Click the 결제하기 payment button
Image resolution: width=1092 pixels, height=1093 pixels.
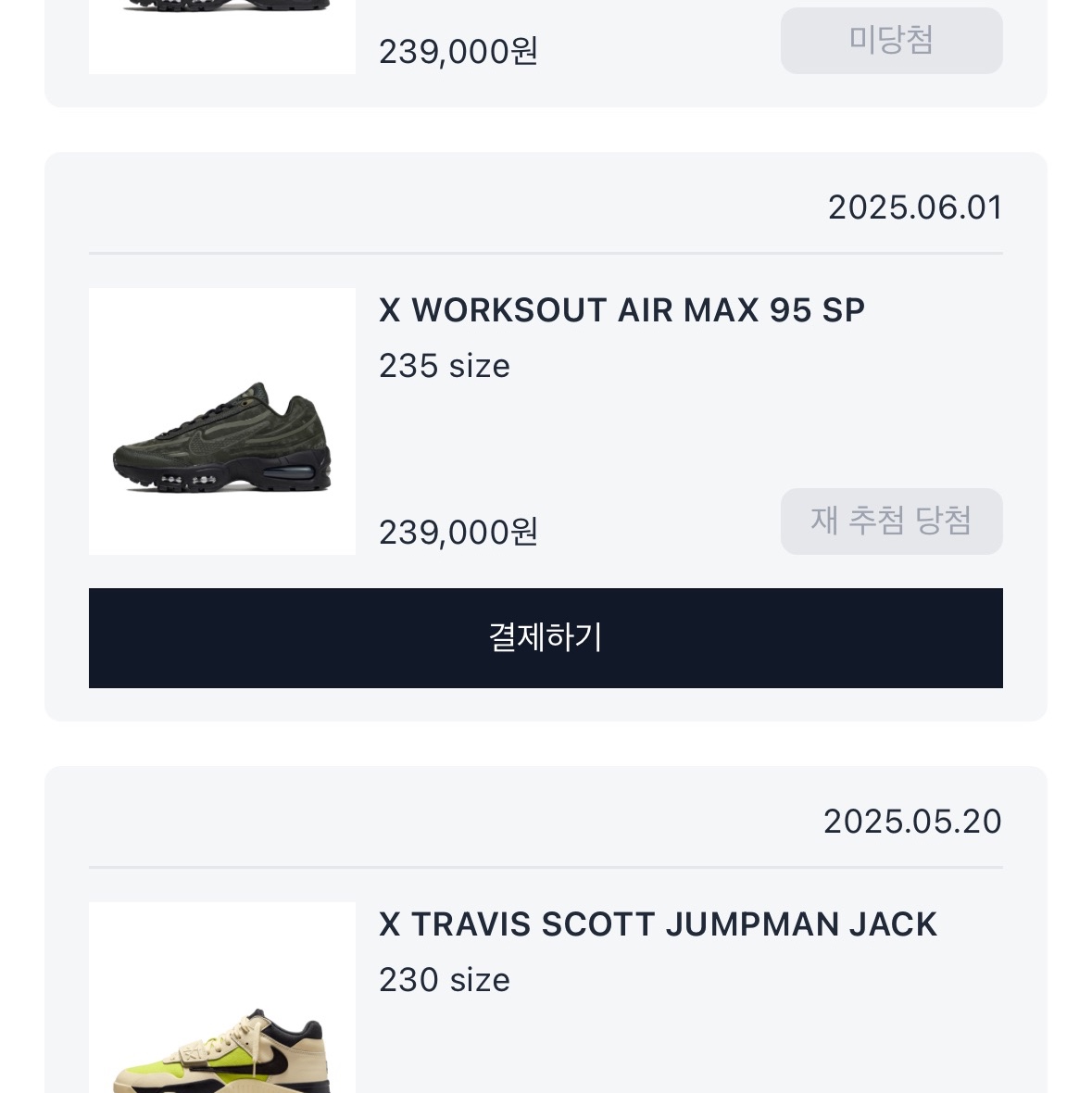[545, 637]
